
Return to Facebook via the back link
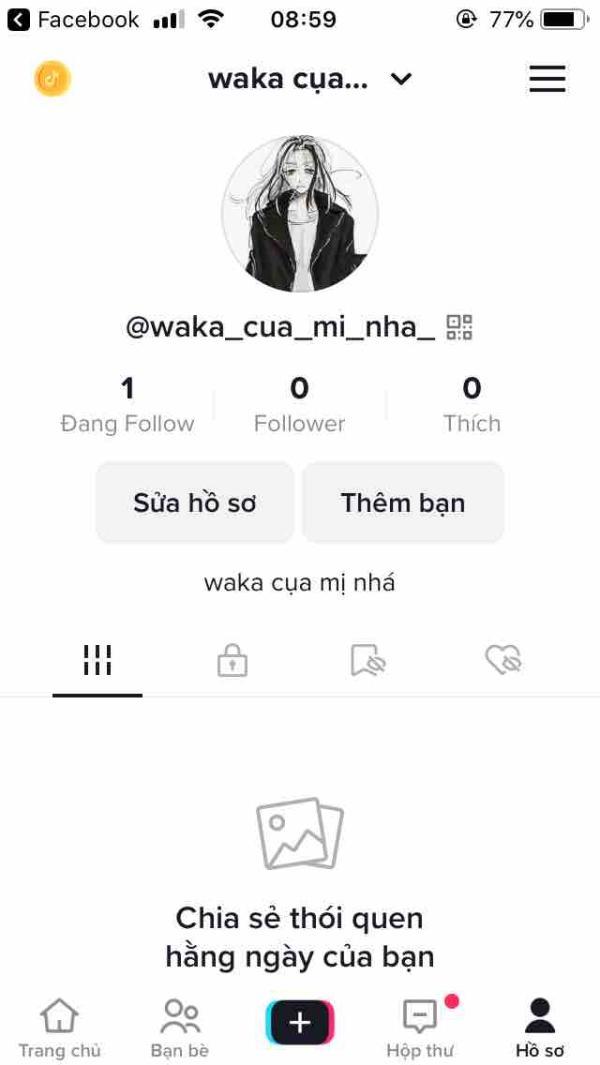(74, 19)
